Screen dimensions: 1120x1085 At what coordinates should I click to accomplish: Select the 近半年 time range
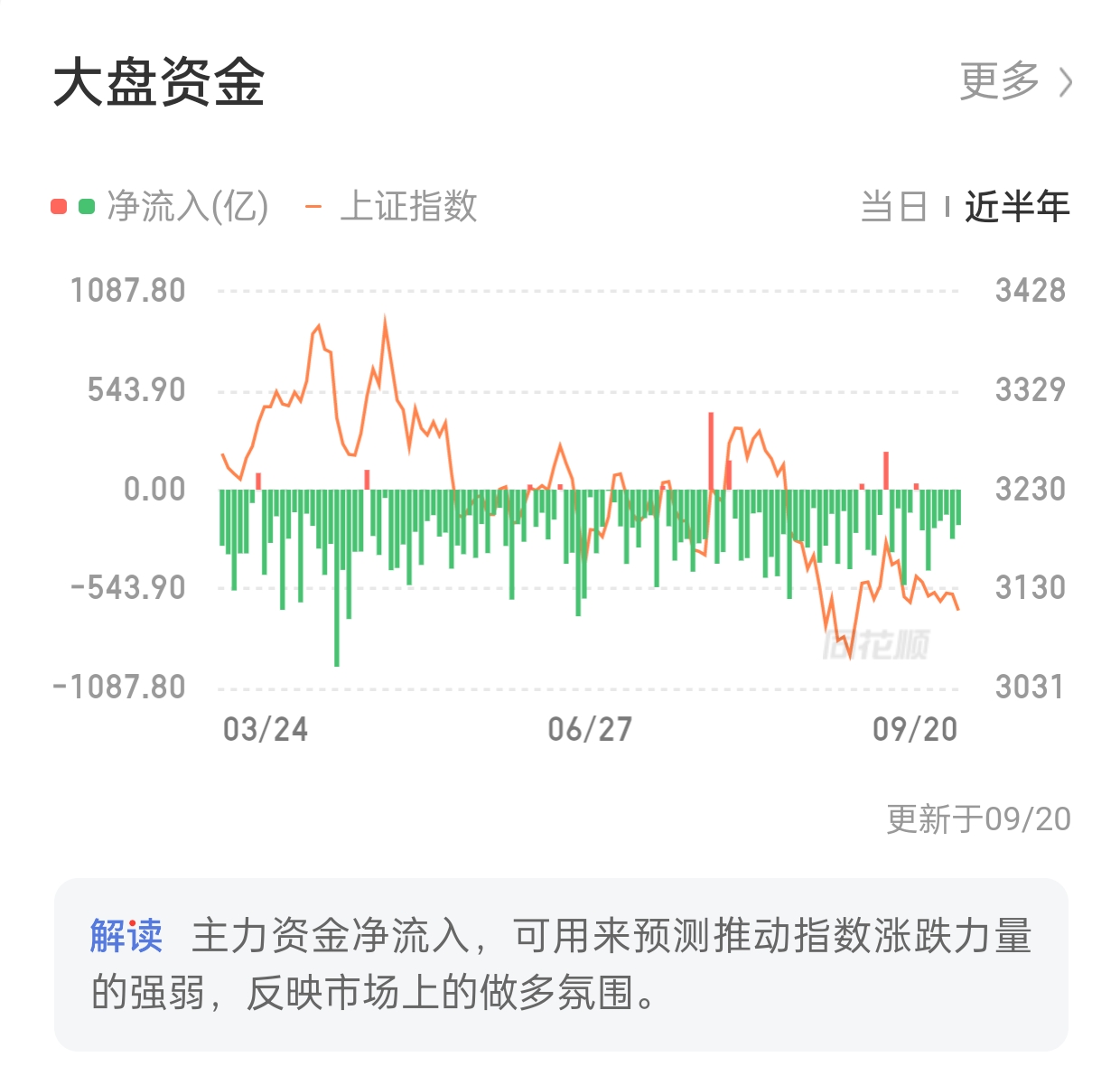click(1017, 207)
